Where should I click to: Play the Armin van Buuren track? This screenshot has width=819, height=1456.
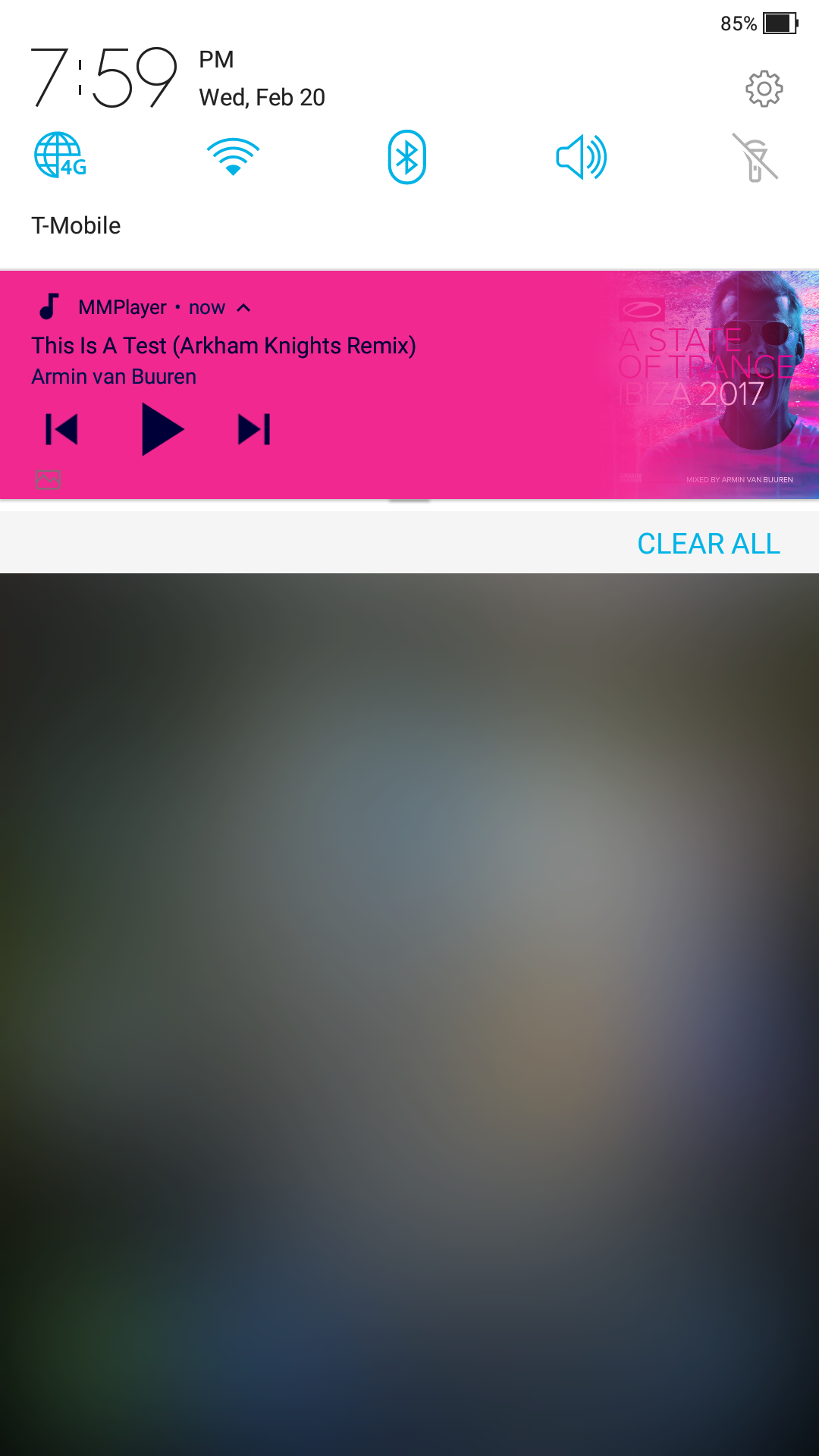[162, 429]
